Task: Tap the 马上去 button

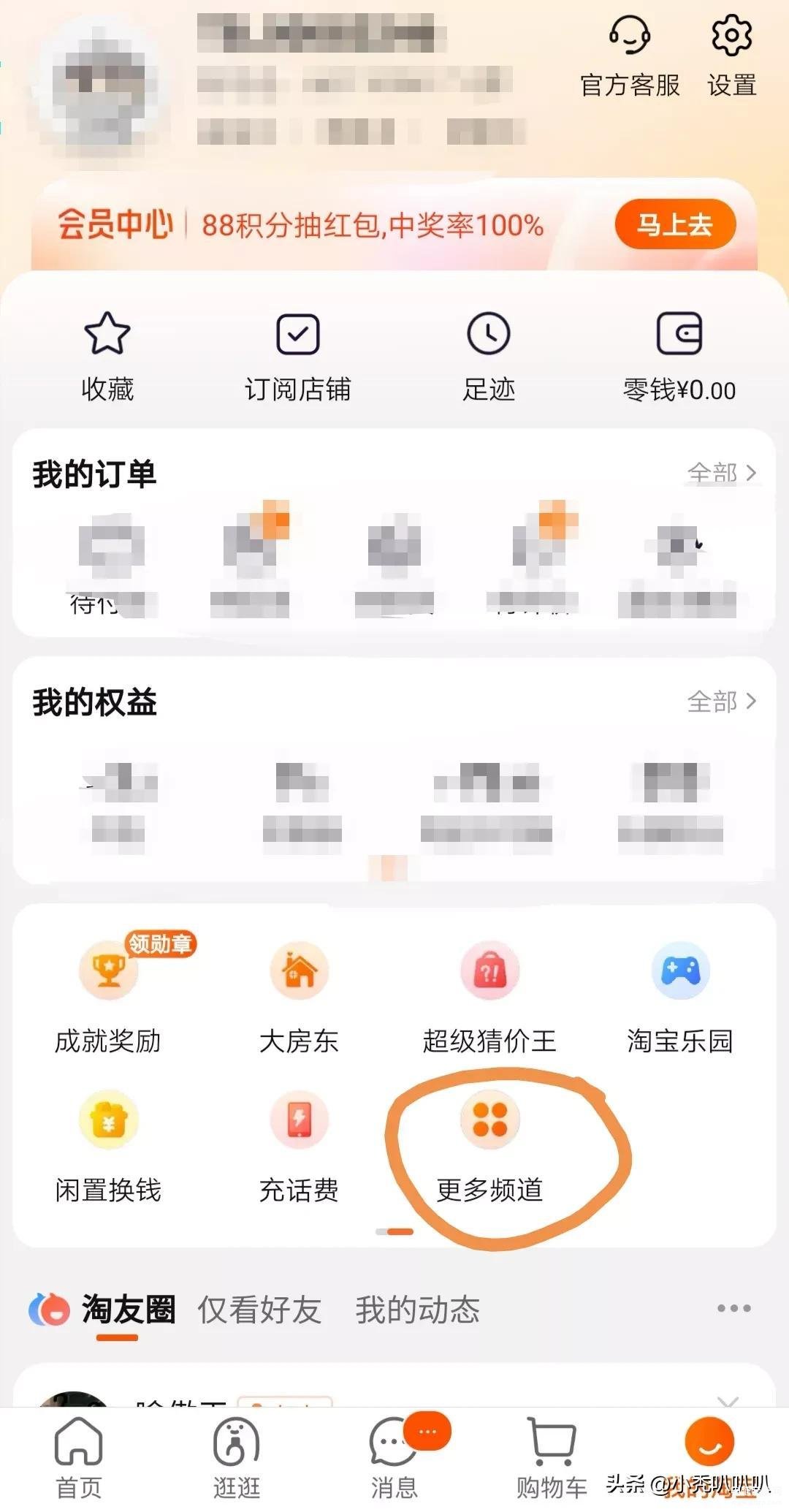Action: [674, 224]
